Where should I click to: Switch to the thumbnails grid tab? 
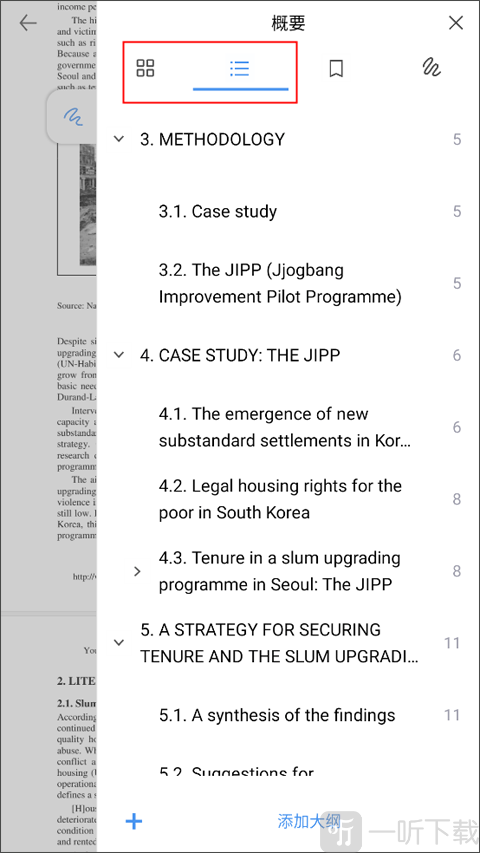tap(145, 69)
